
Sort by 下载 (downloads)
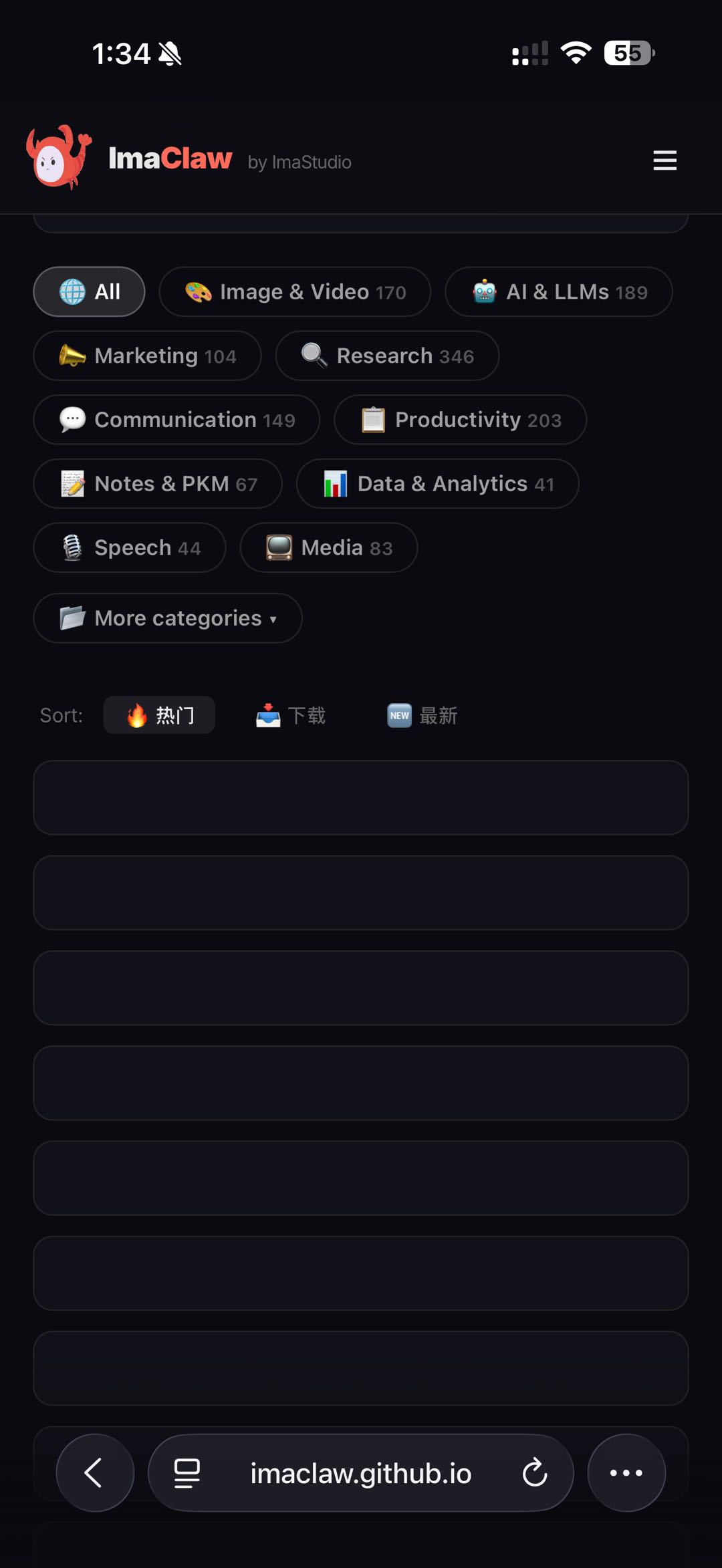[x=291, y=715]
